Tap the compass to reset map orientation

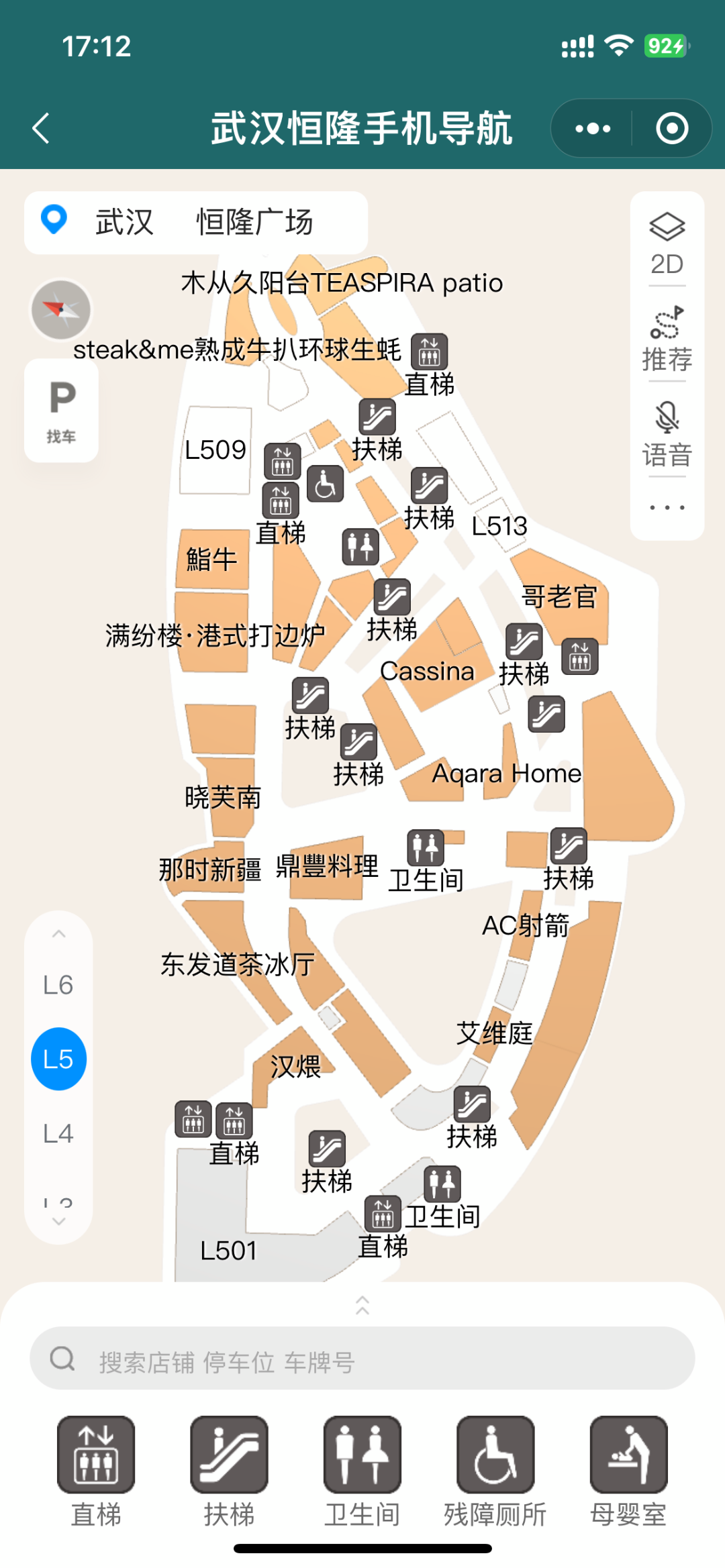pos(60,310)
